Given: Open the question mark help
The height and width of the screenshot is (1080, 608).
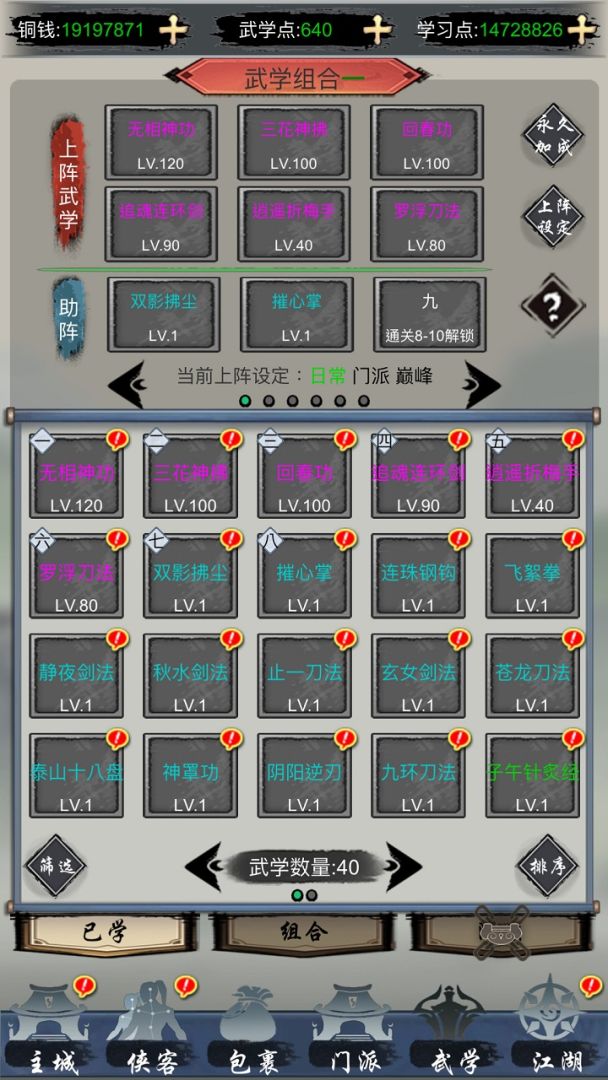Looking at the screenshot, I should click(x=553, y=305).
